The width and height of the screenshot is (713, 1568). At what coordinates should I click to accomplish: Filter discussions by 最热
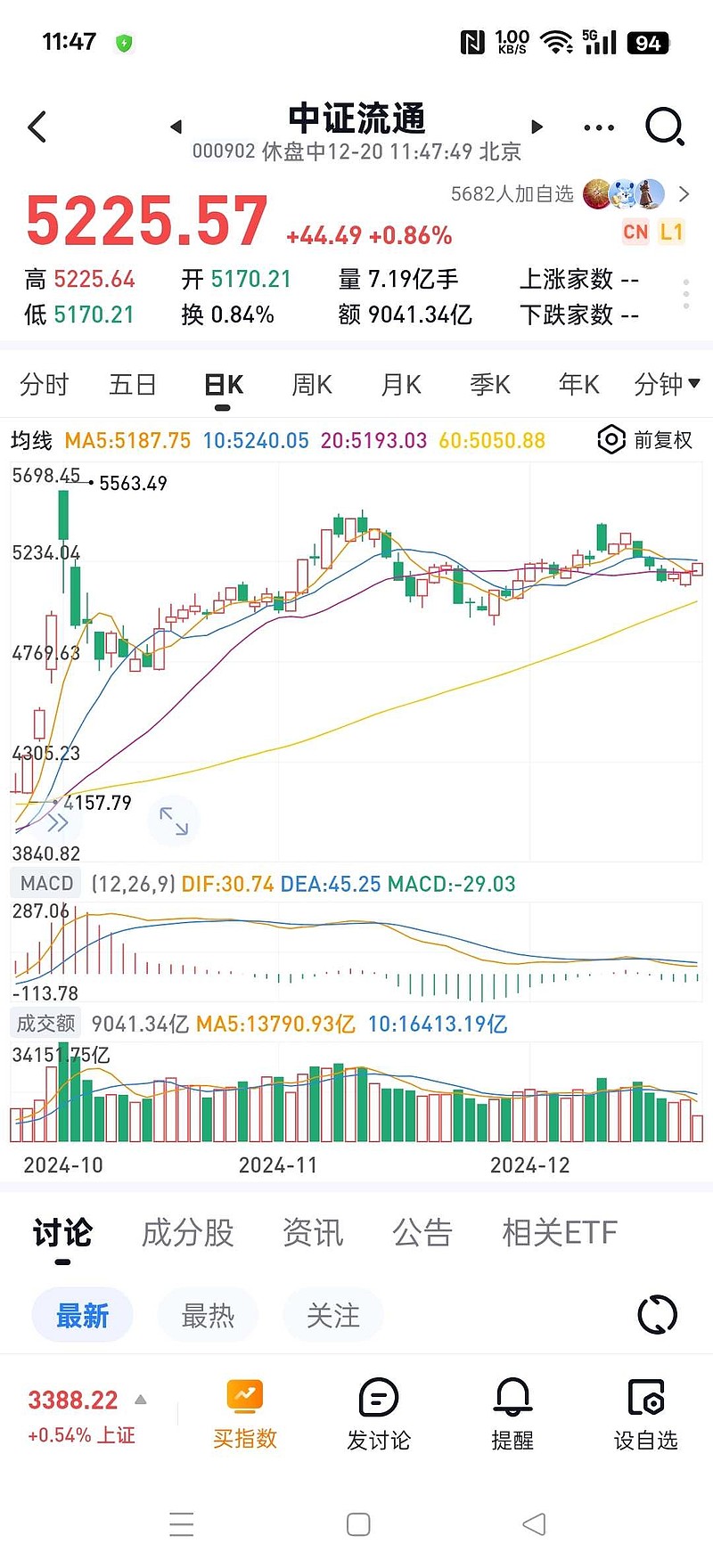[208, 1315]
